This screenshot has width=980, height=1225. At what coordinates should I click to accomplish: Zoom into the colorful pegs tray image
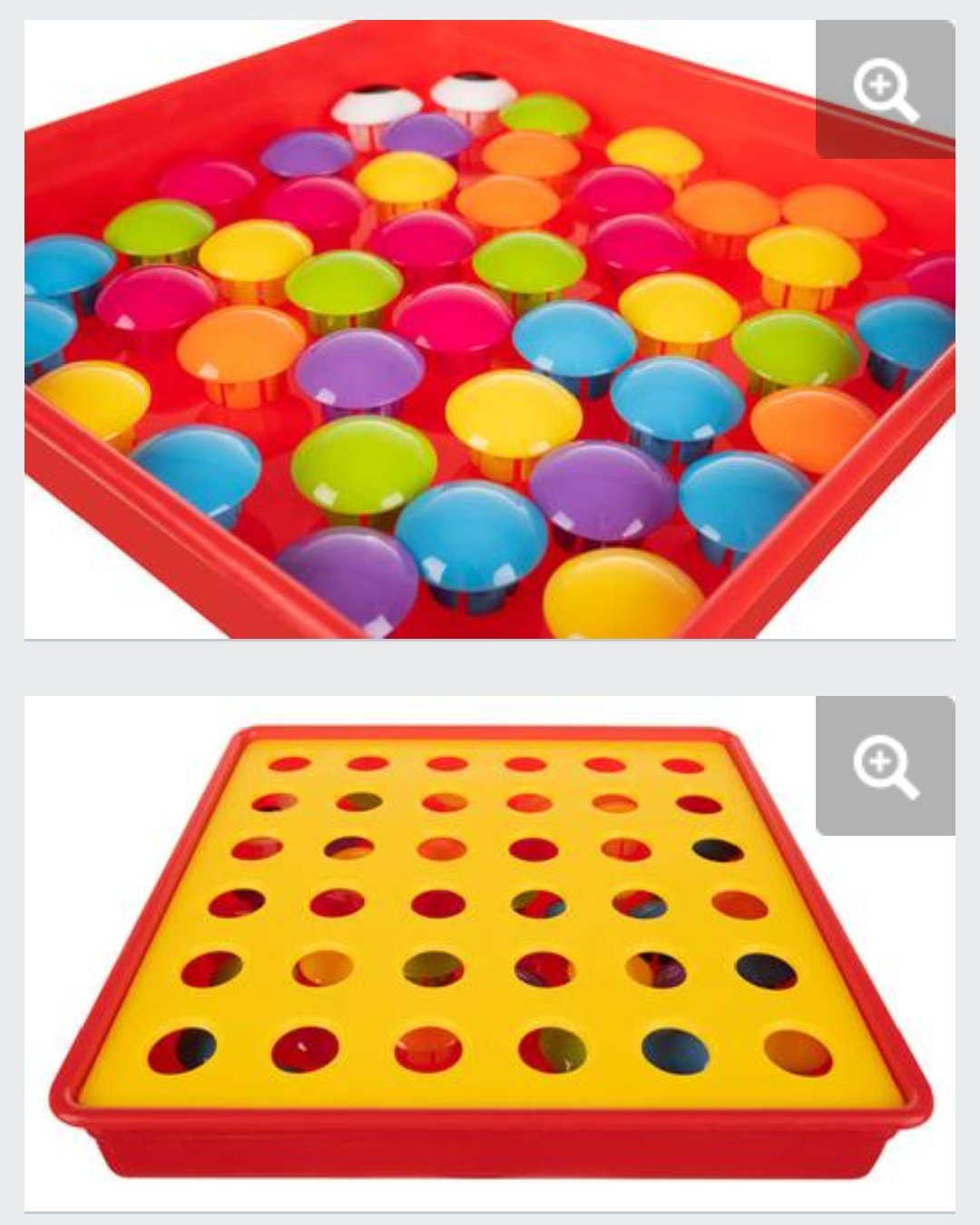click(885, 89)
